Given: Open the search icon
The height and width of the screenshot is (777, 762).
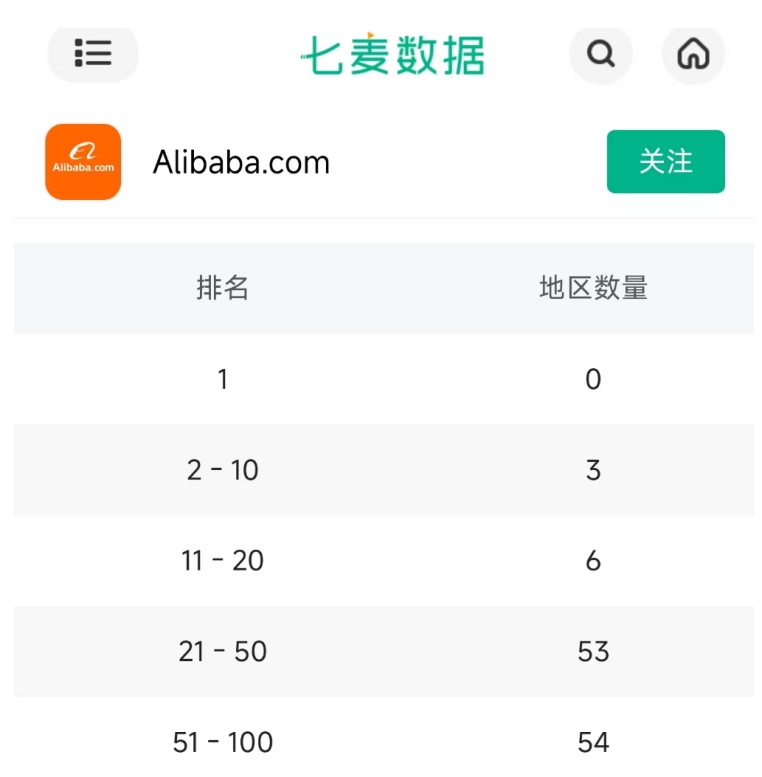Looking at the screenshot, I should (600, 53).
